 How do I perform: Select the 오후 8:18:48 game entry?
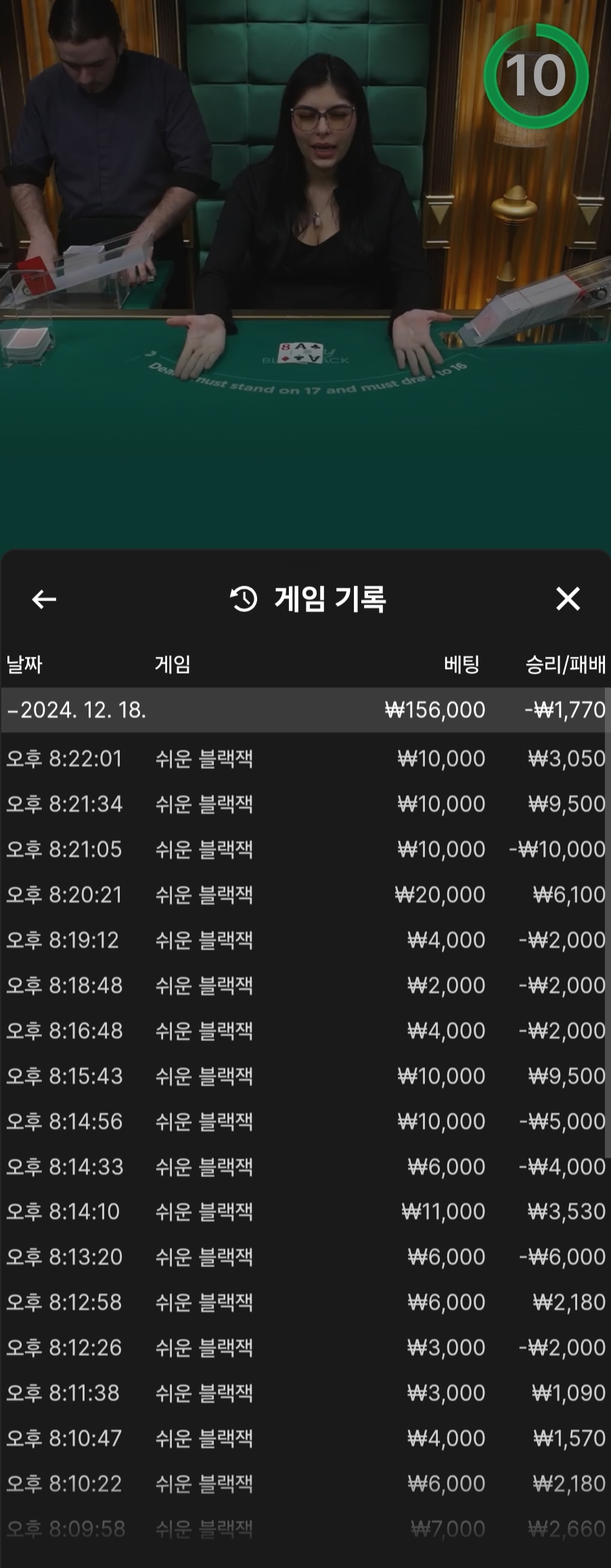(x=304, y=985)
